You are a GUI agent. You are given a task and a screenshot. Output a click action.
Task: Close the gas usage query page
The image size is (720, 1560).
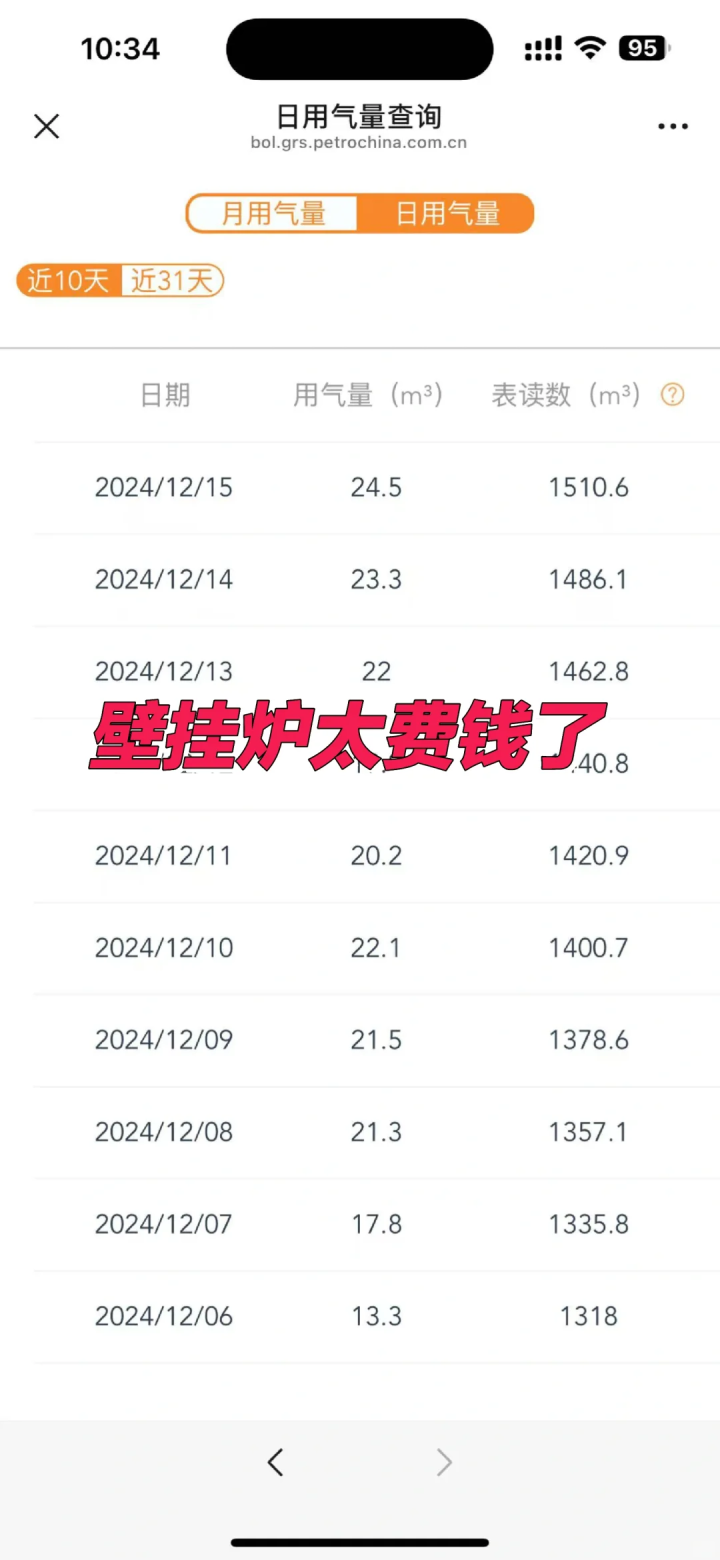pyautogui.click(x=47, y=126)
